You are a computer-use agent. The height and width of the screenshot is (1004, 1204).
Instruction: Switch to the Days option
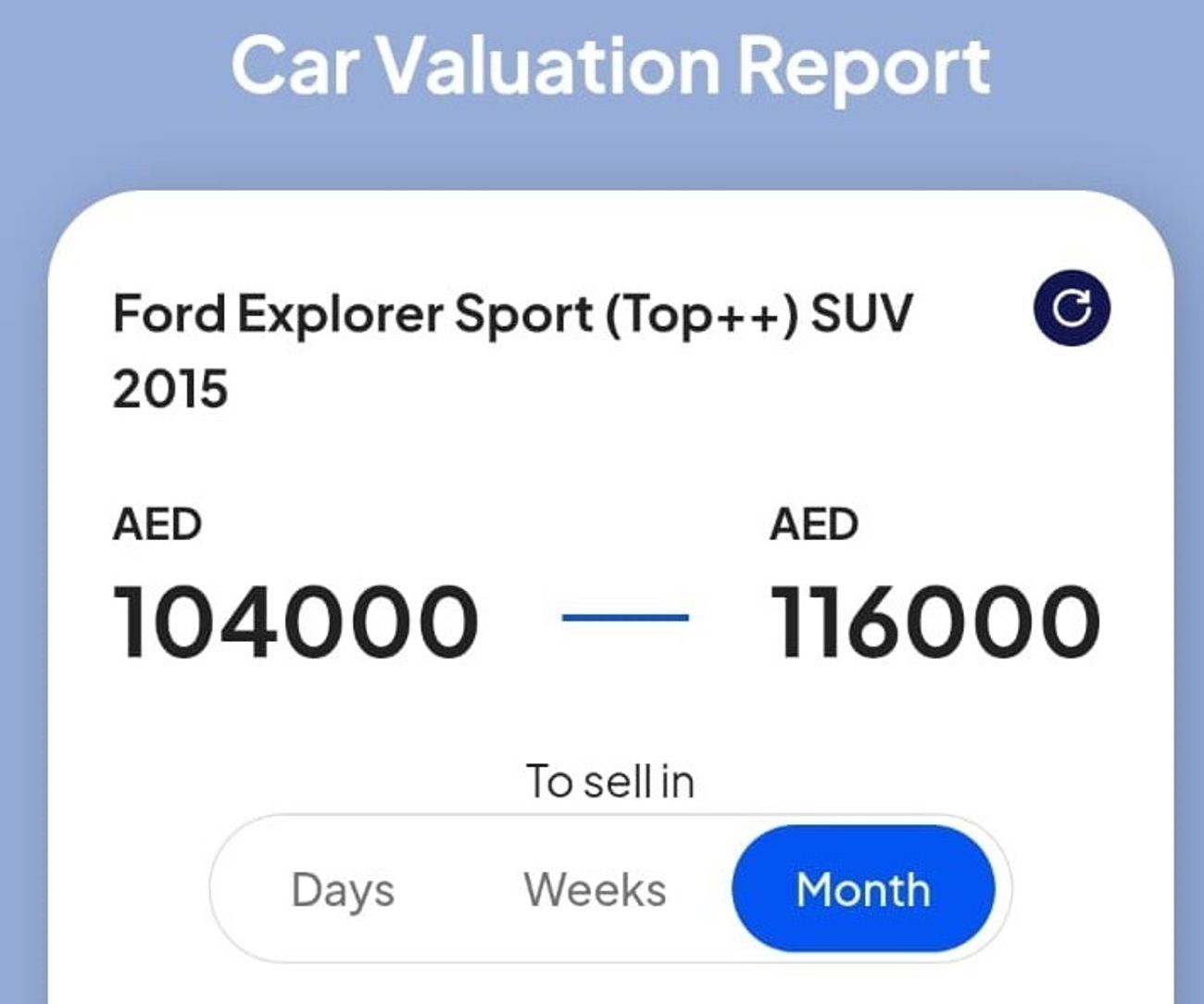pyautogui.click(x=343, y=889)
